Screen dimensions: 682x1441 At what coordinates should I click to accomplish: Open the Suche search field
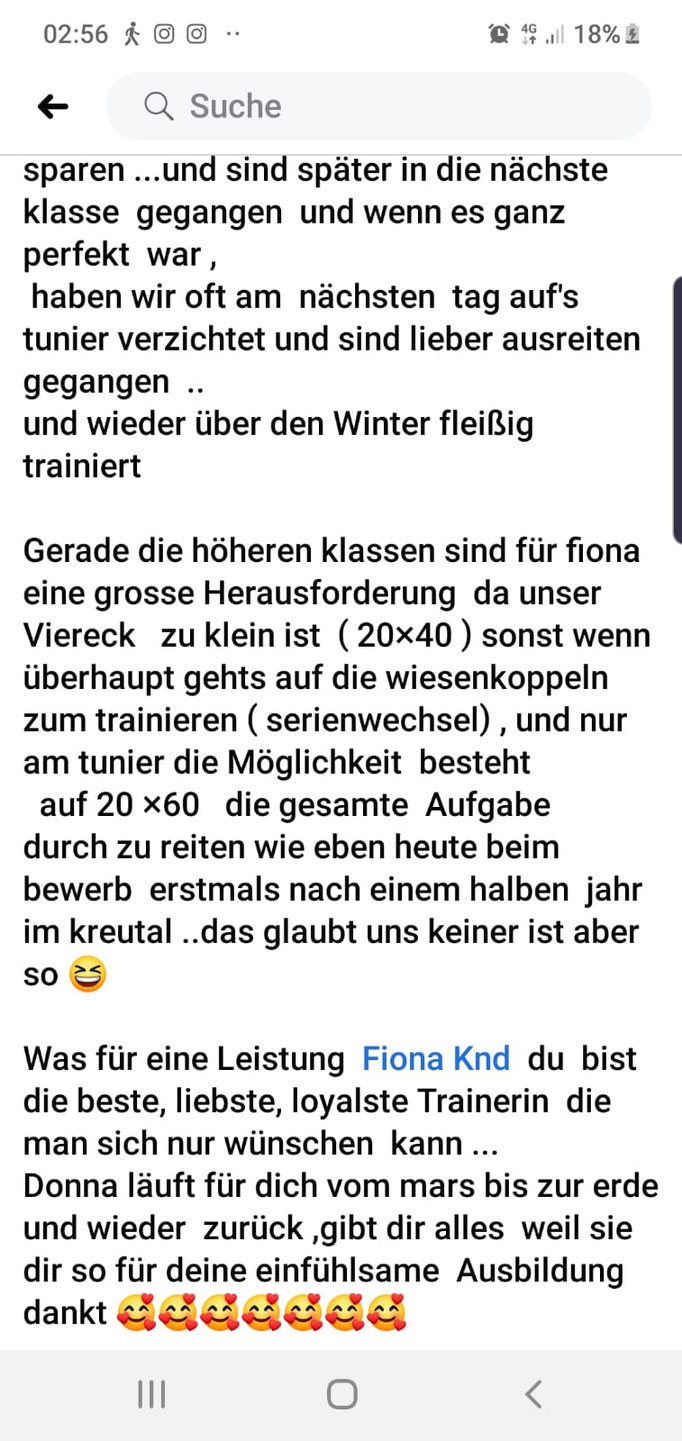click(378, 106)
